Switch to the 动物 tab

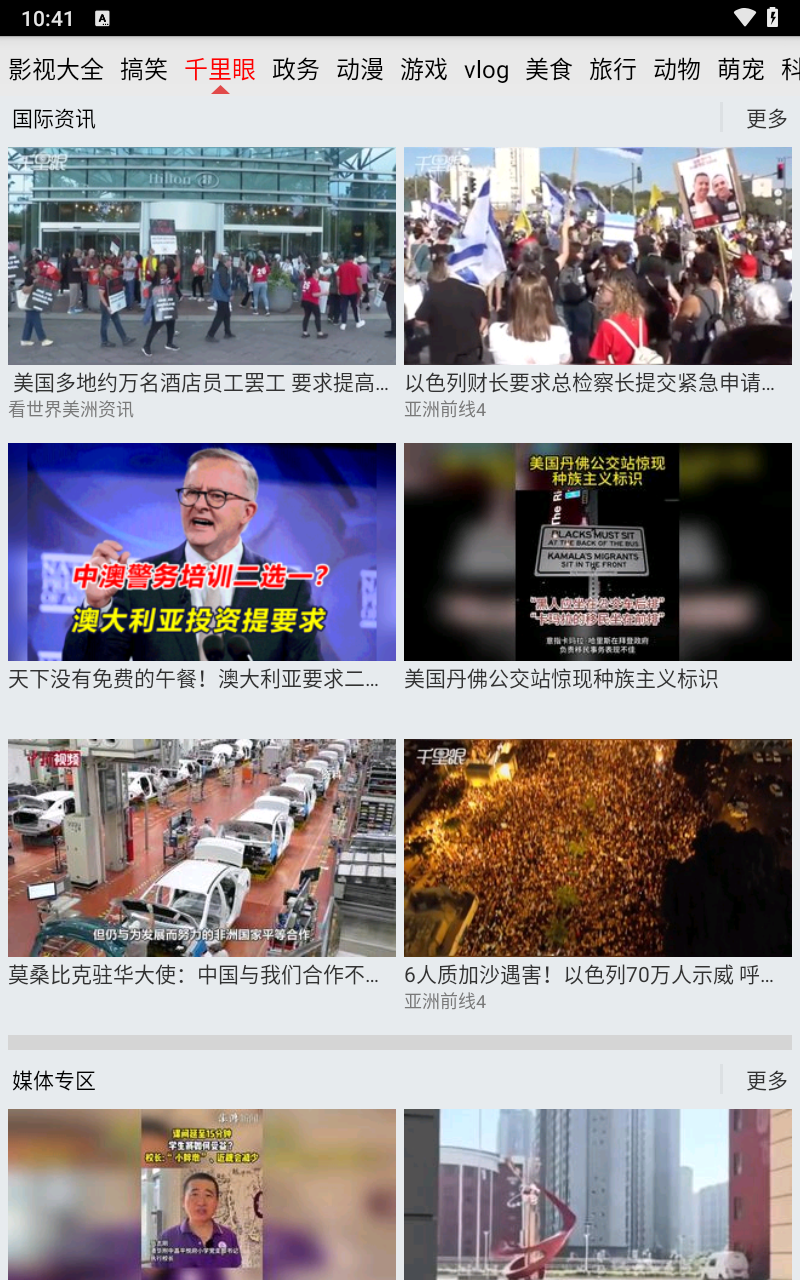(677, 69)
